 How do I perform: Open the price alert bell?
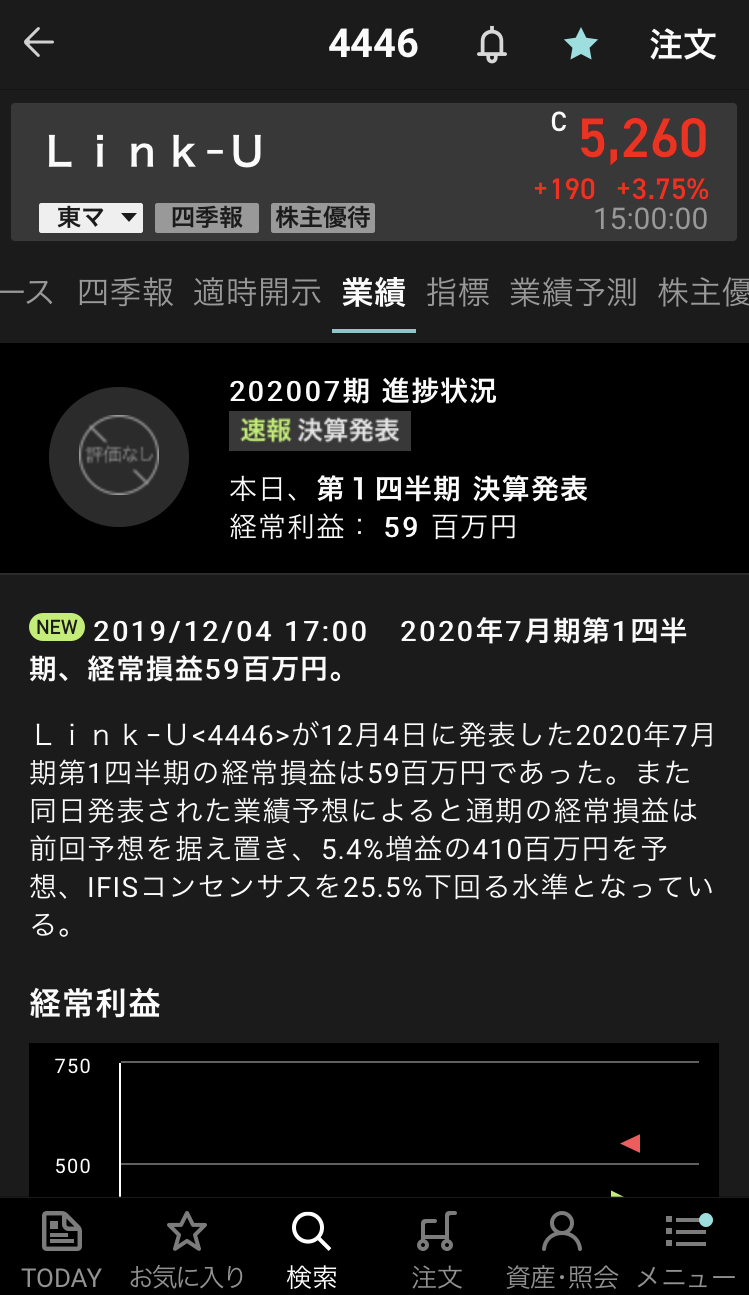click(x=491, y=45)
